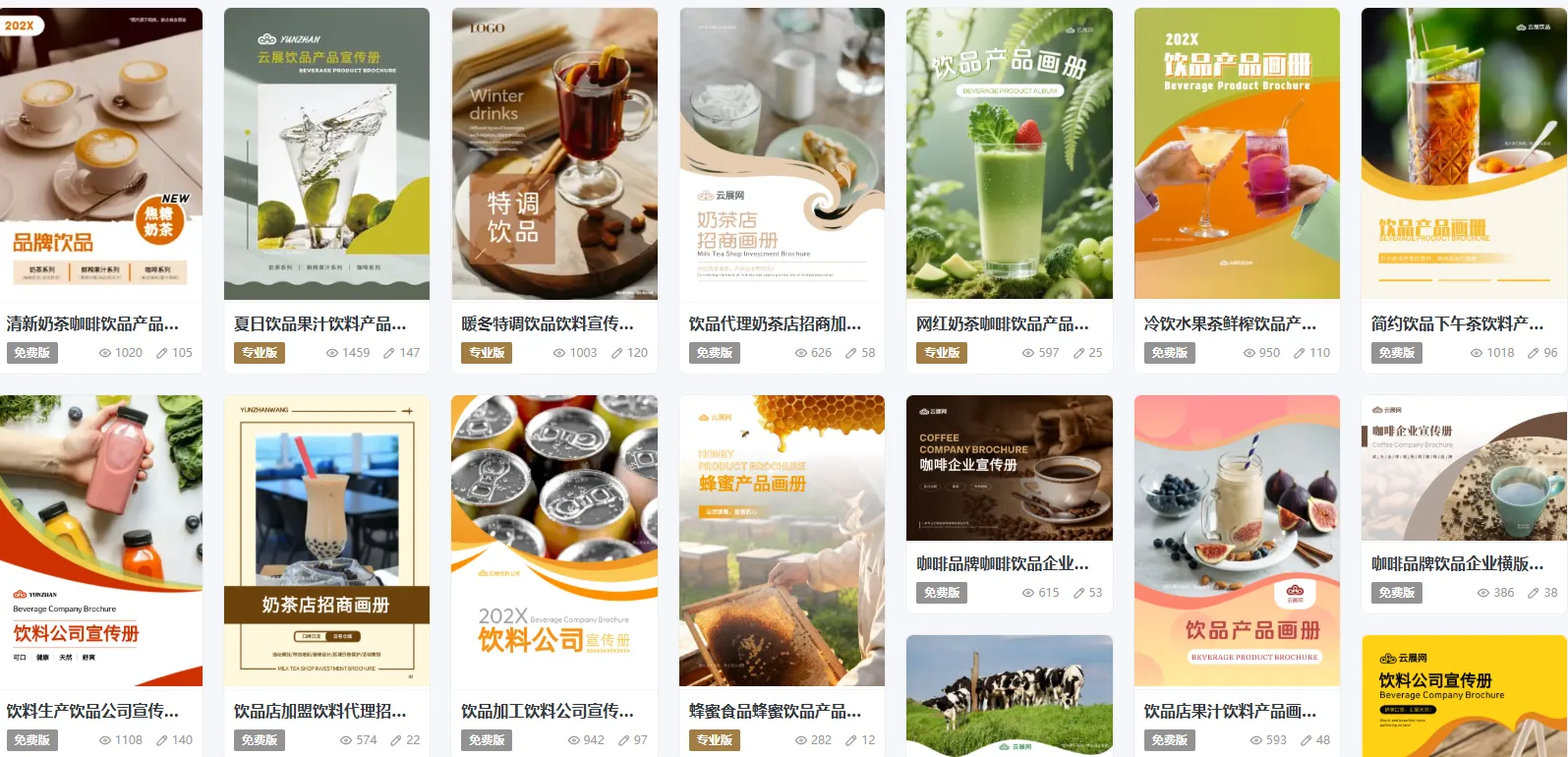This screenshot has height=757, width=1568.
Task: Open the 饮料生产饮品公司宣传 template
Action: pyautogui.click(x=100, y=541)
